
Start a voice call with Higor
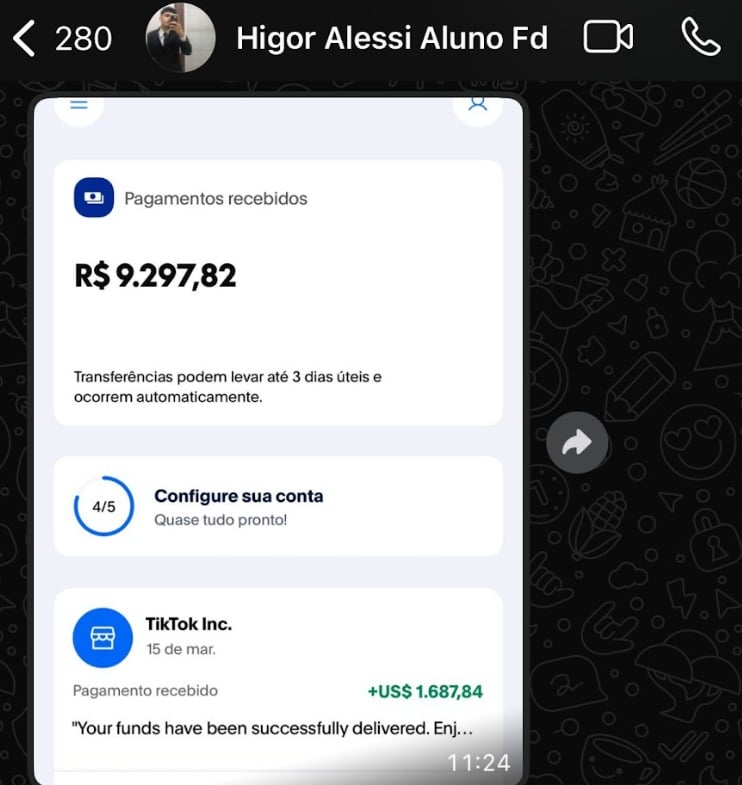(700, 38)
